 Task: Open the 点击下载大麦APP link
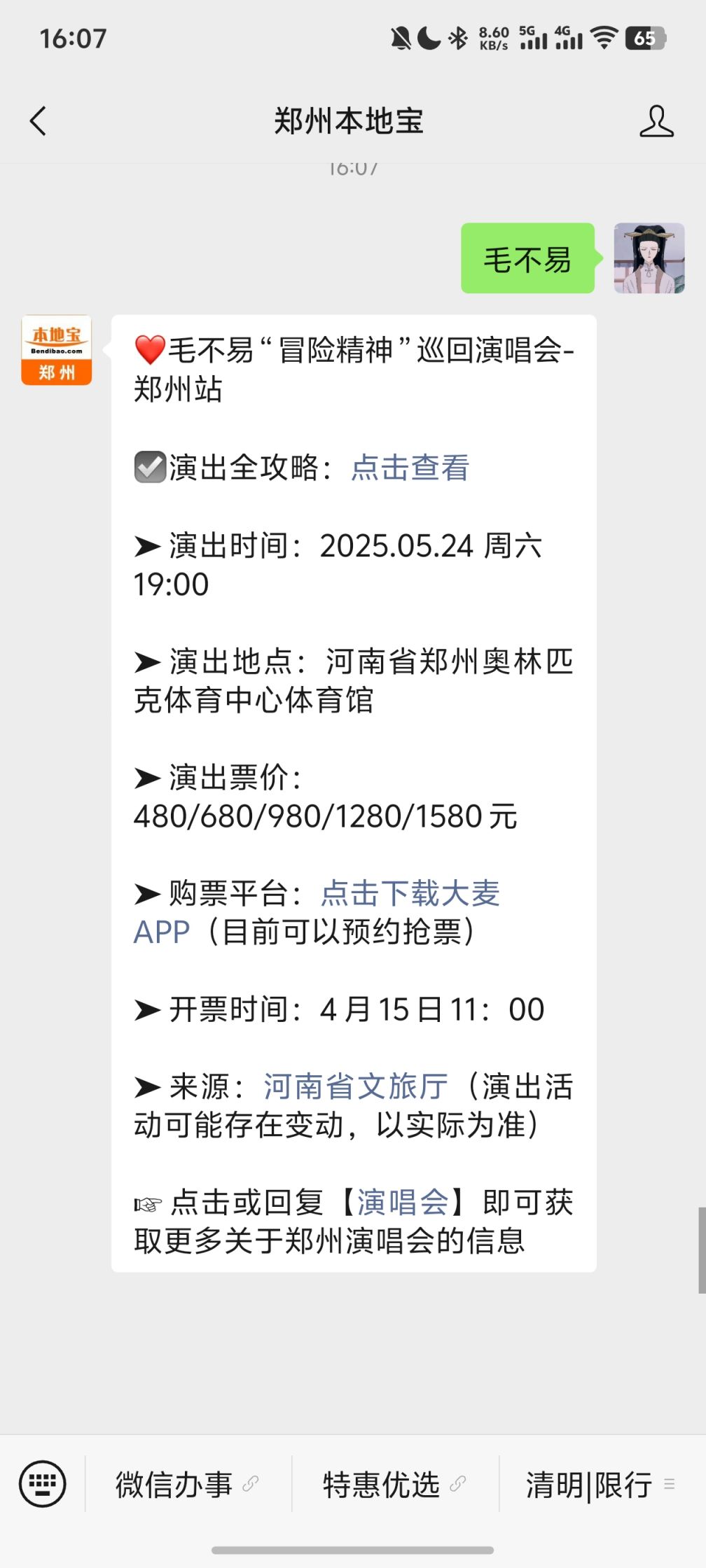pyautogui.click(x=317, y=912)
